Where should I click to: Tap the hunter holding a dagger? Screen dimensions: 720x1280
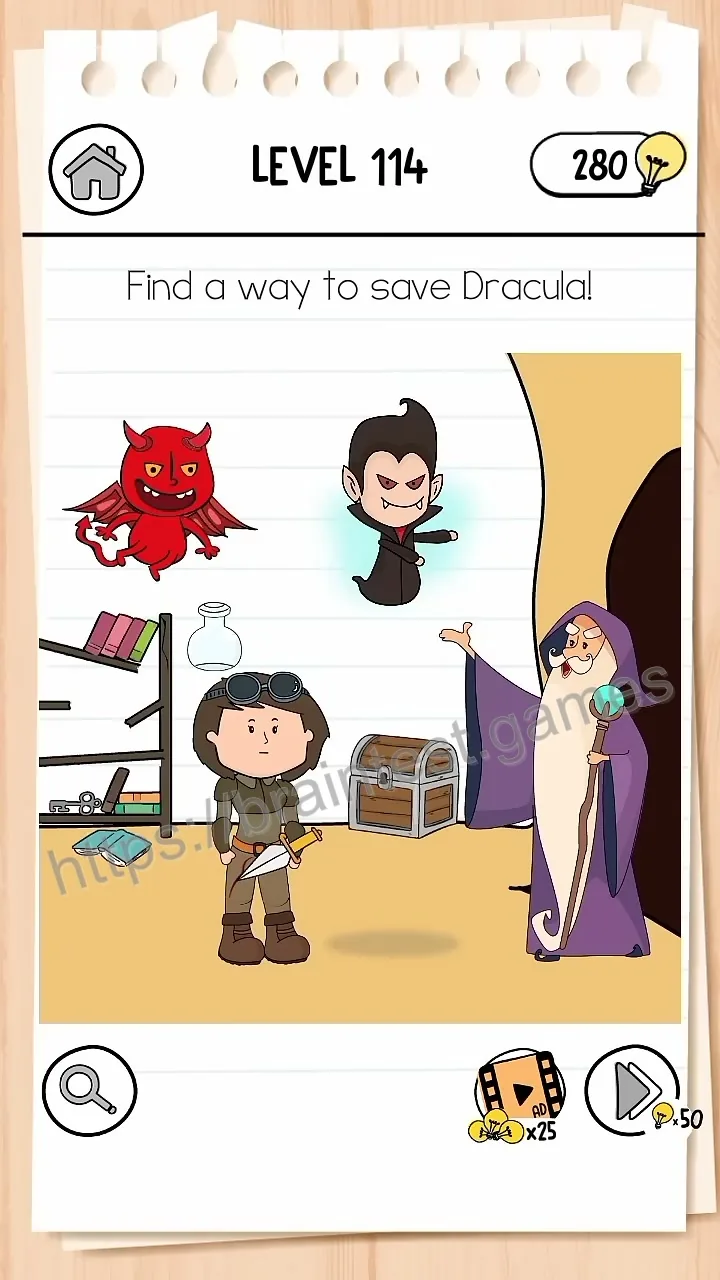pos(262,817)
